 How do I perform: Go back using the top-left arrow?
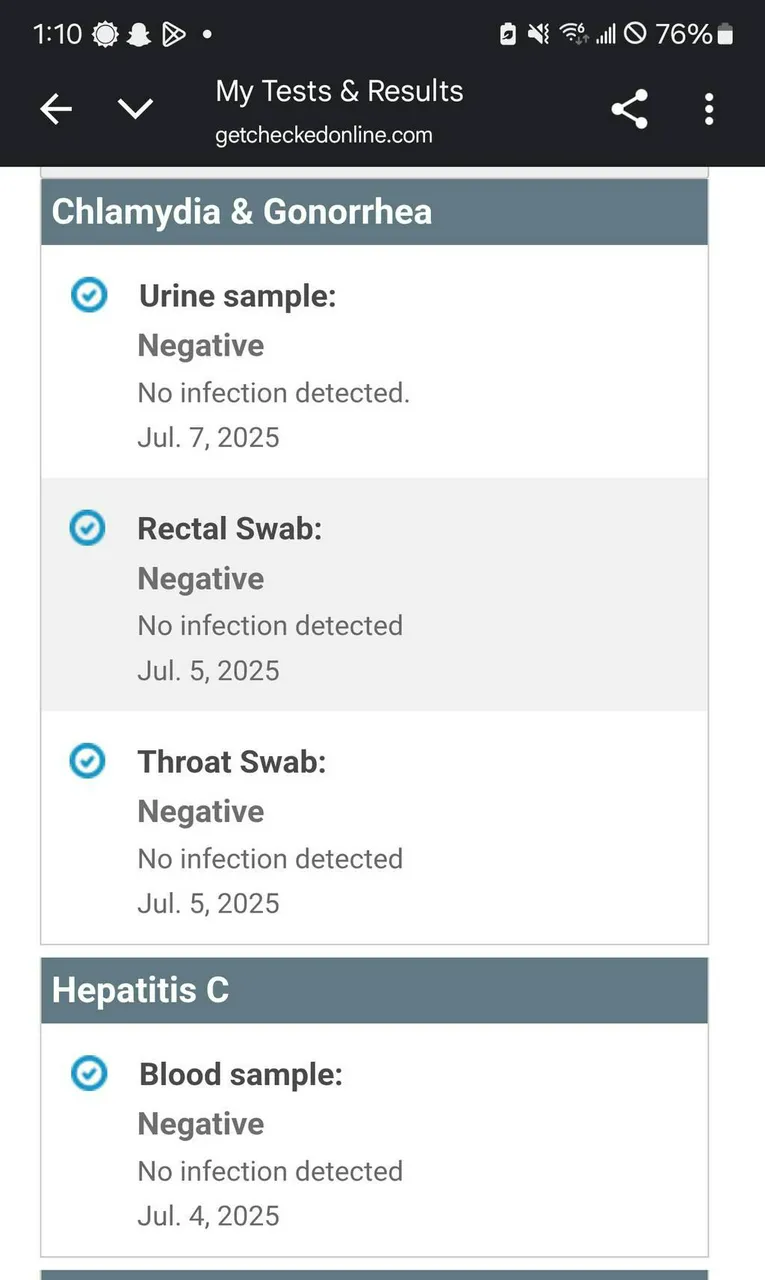tap(56, 109)
